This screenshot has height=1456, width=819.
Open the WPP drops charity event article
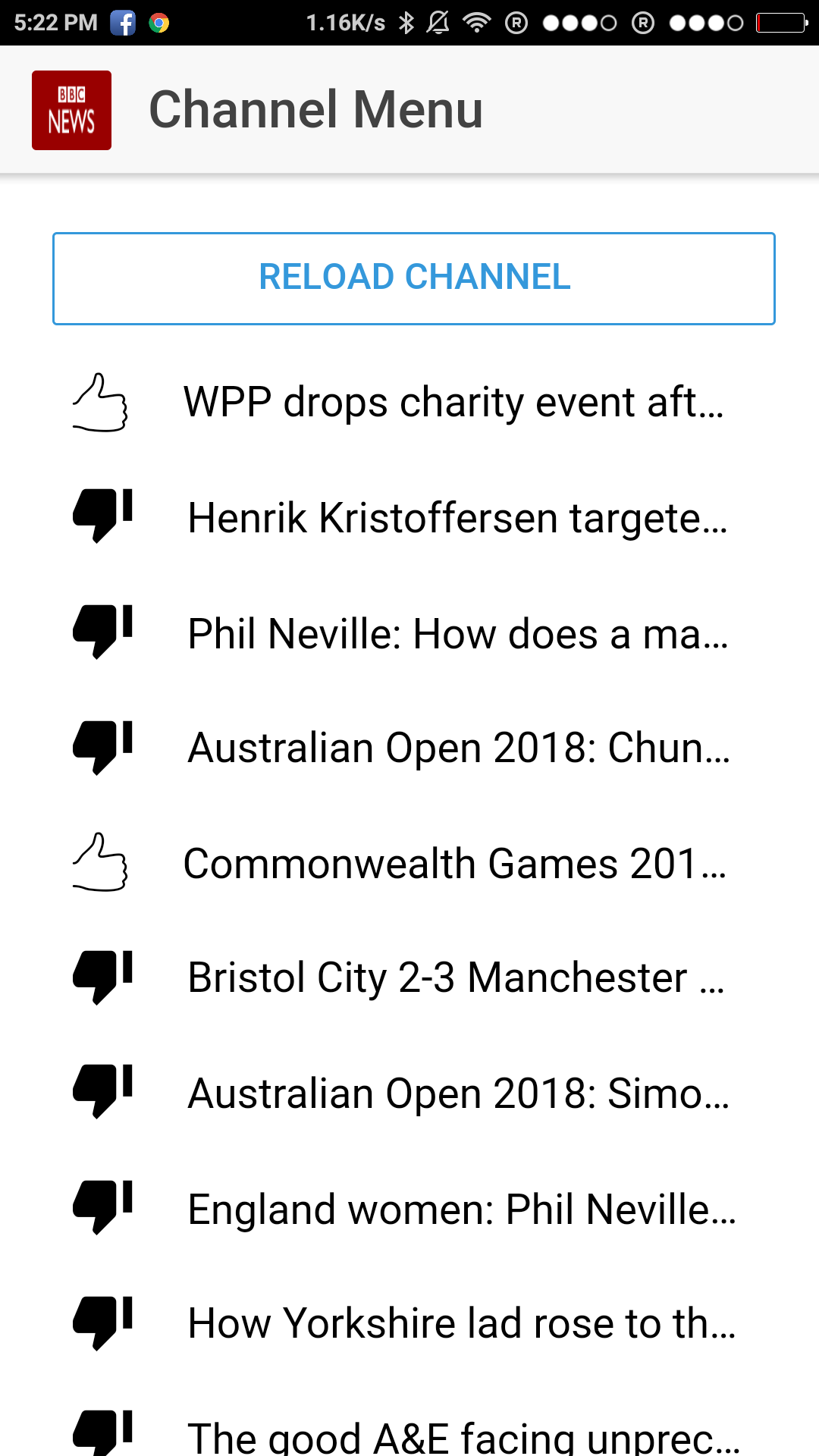[453, 403]
